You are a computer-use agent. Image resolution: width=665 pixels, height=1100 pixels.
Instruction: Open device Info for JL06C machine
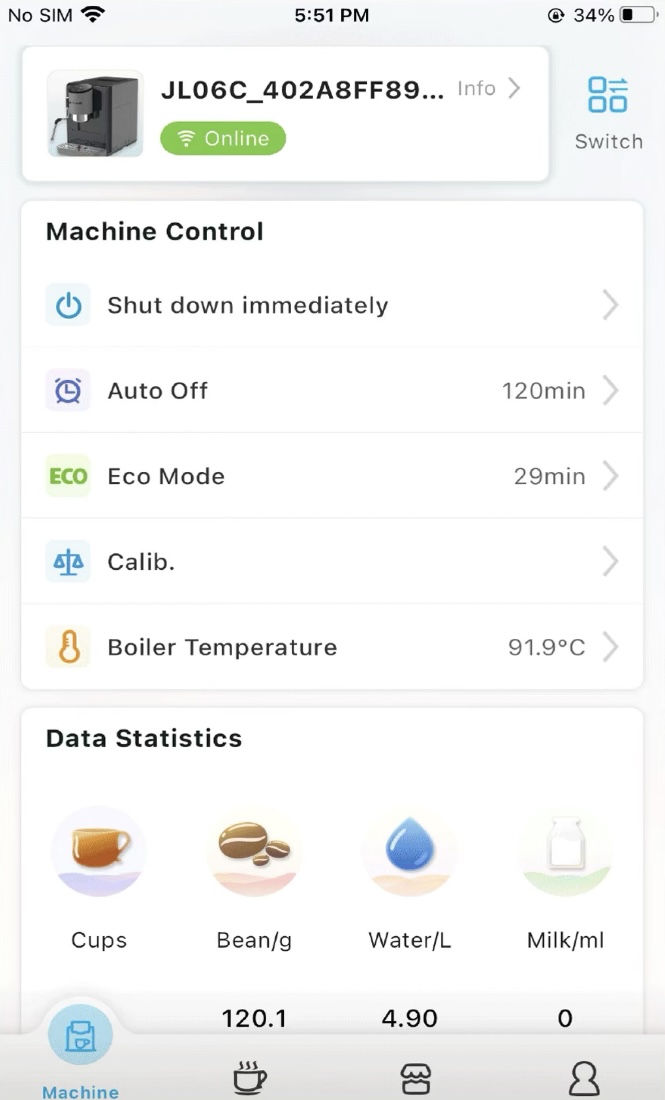[488, 89]
